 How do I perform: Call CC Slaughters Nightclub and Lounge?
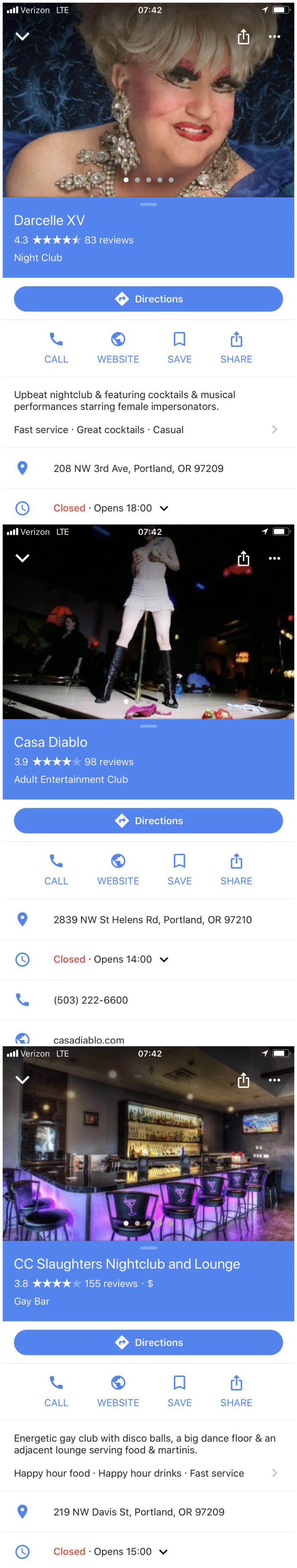pos(56,1391)
